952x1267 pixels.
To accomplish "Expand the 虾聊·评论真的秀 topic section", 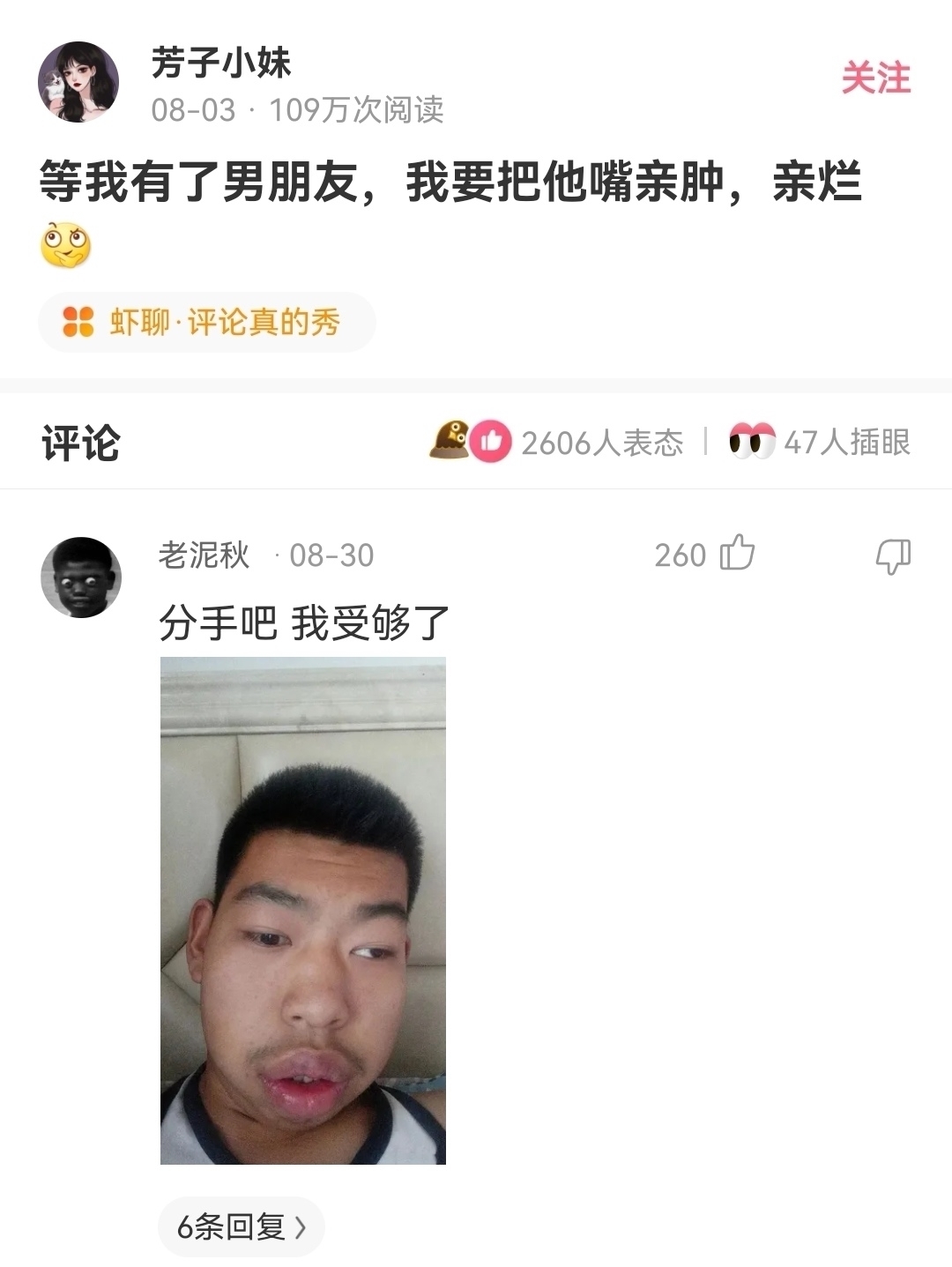I will click(207, 322).
